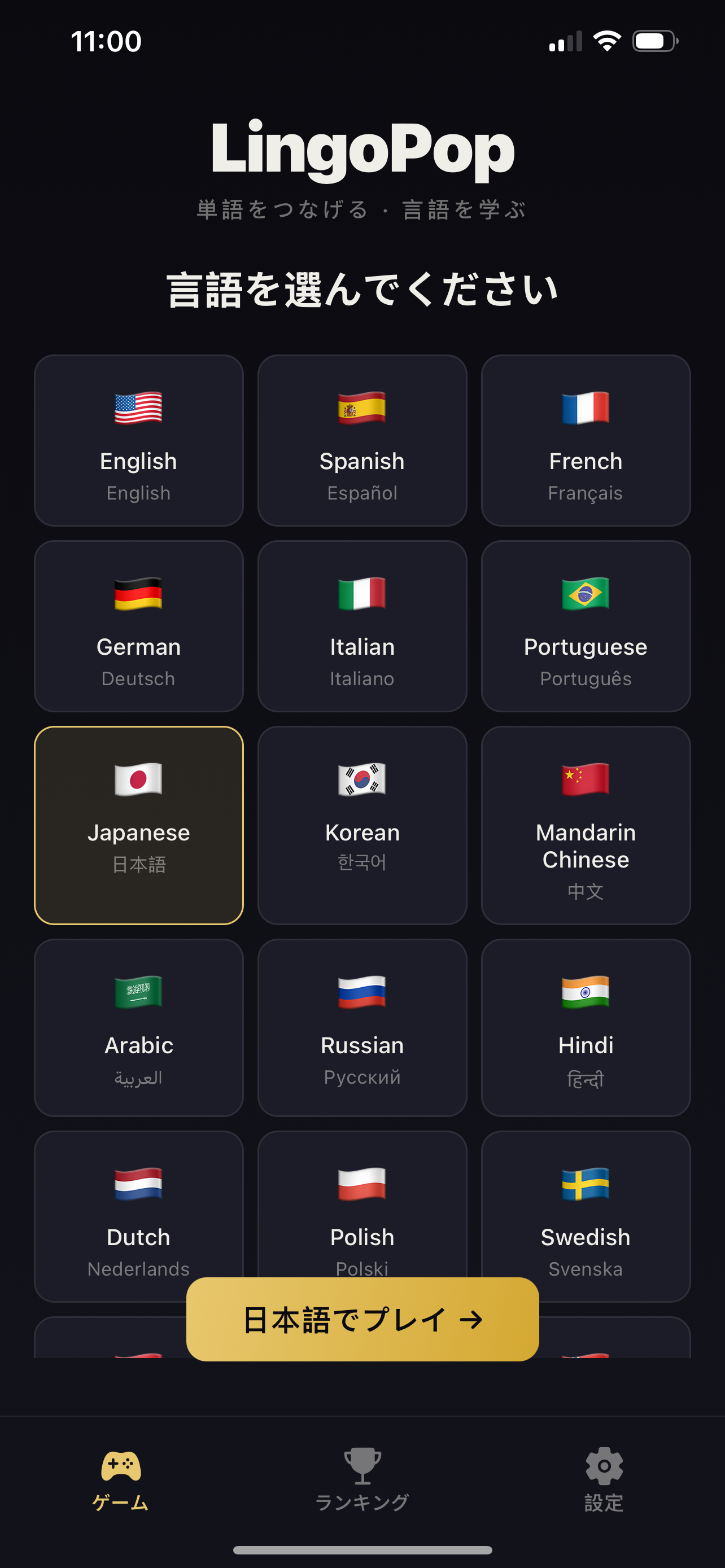Click the Swedish flag emoji

coord(585,1183)
